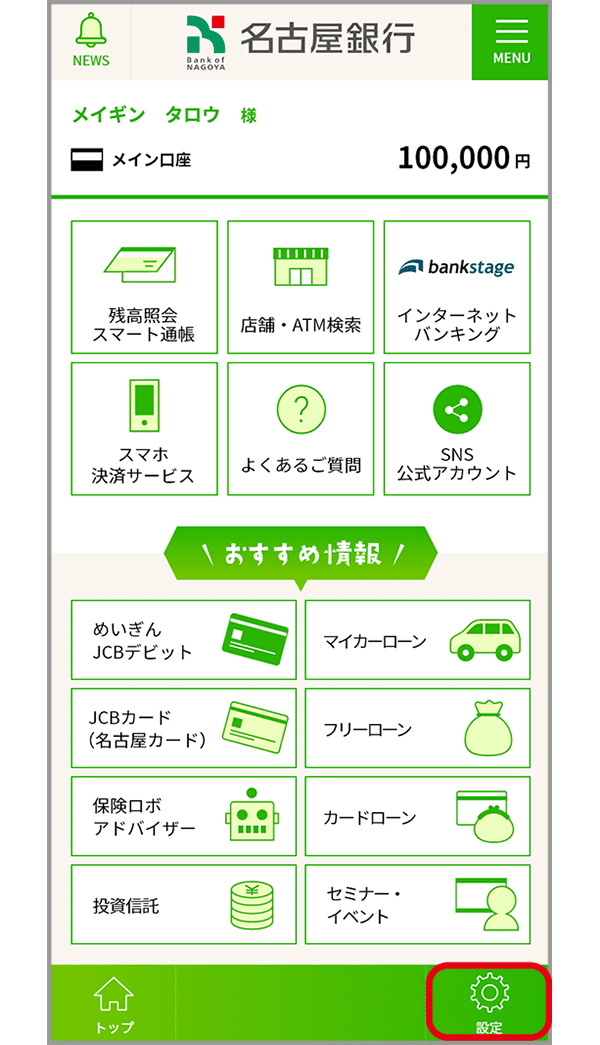
Task: Open 残高照会 スマート通帳 tile
Action: (144, 287)
